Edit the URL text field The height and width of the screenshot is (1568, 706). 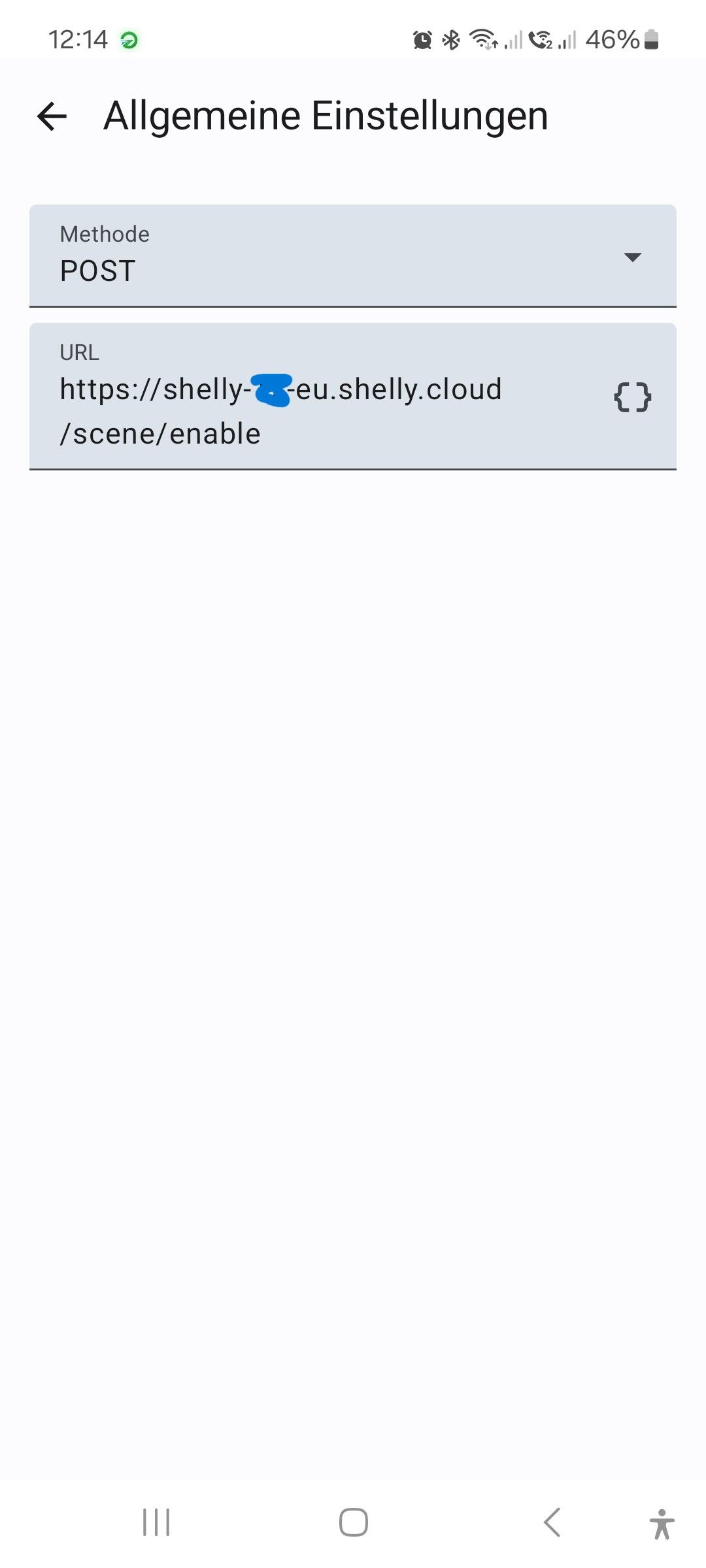click(x=320, y=397)
